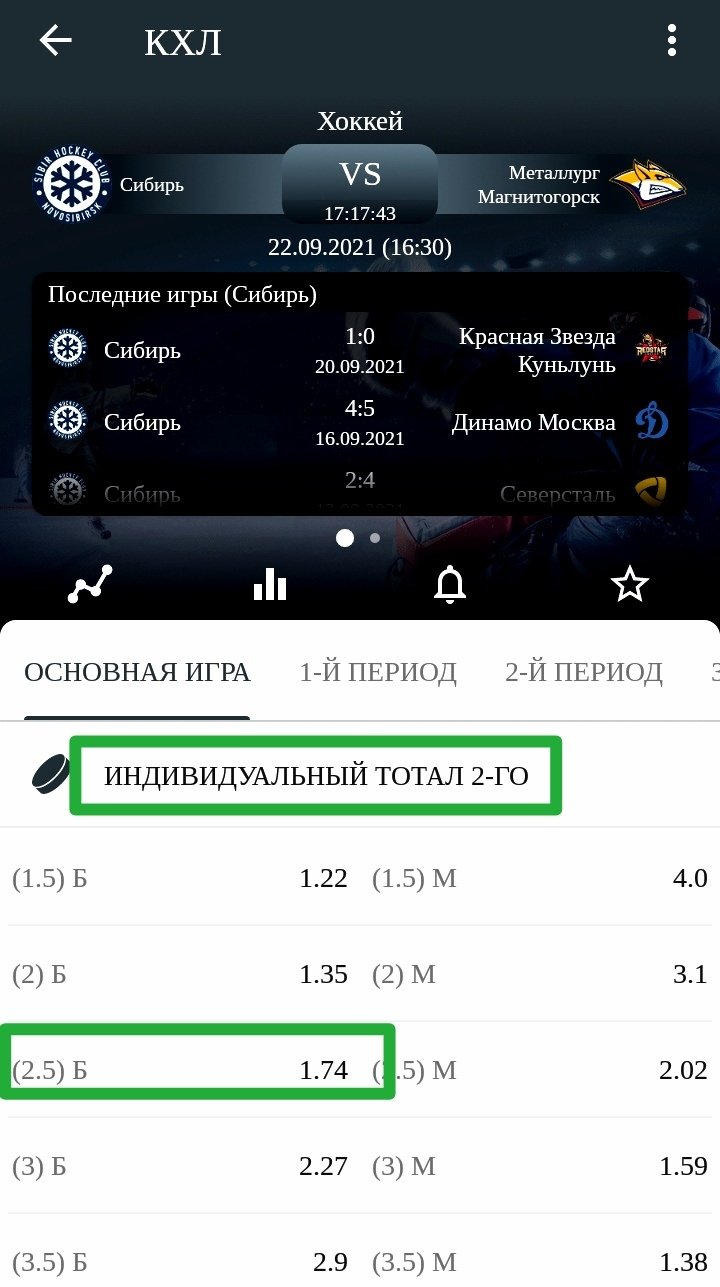
Task: Open the three-dot overflow menu
Action: tap(672, 41)
